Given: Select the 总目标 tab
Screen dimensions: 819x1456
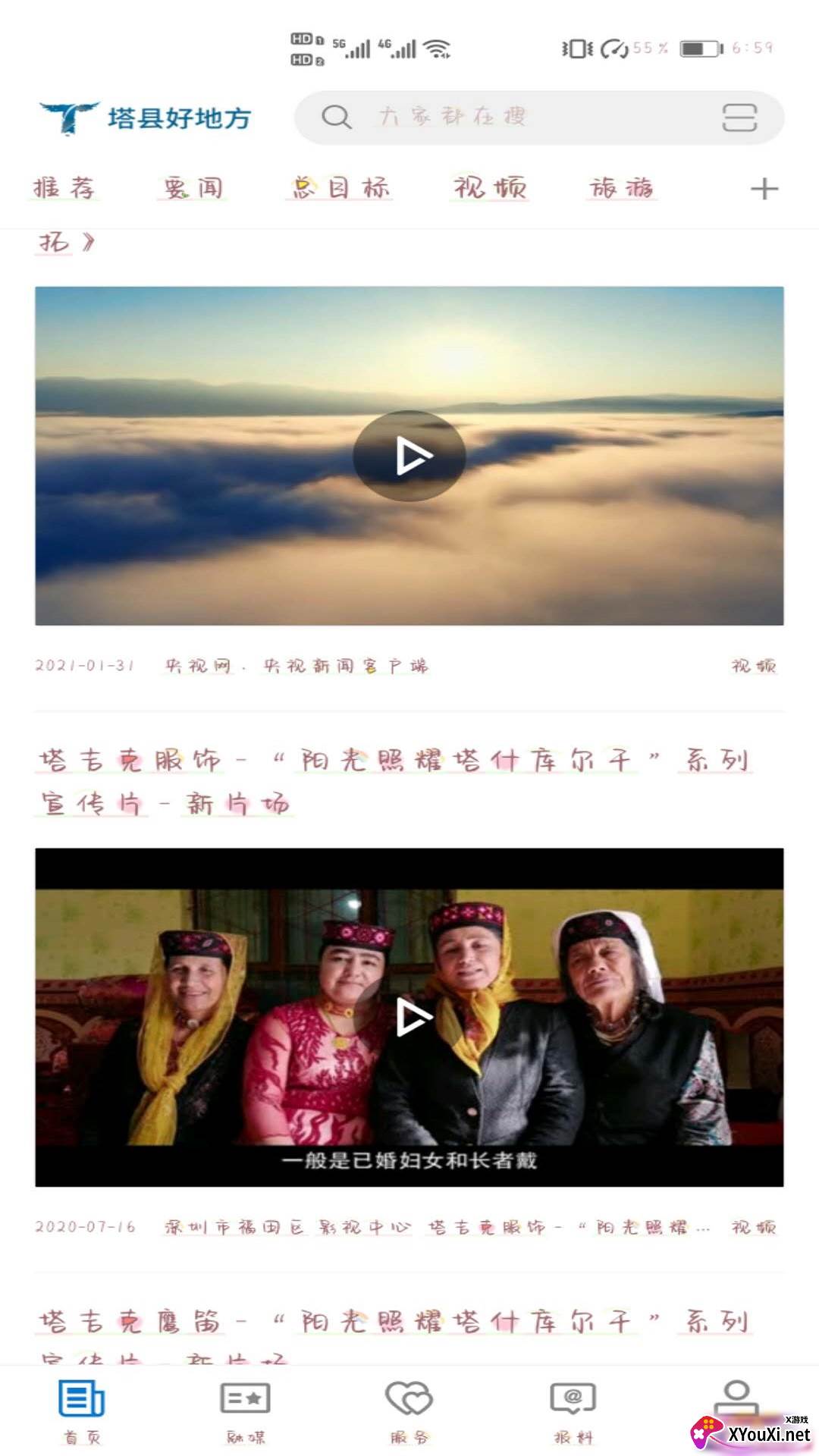Looking at the screenshot, I should click(340, 187).
